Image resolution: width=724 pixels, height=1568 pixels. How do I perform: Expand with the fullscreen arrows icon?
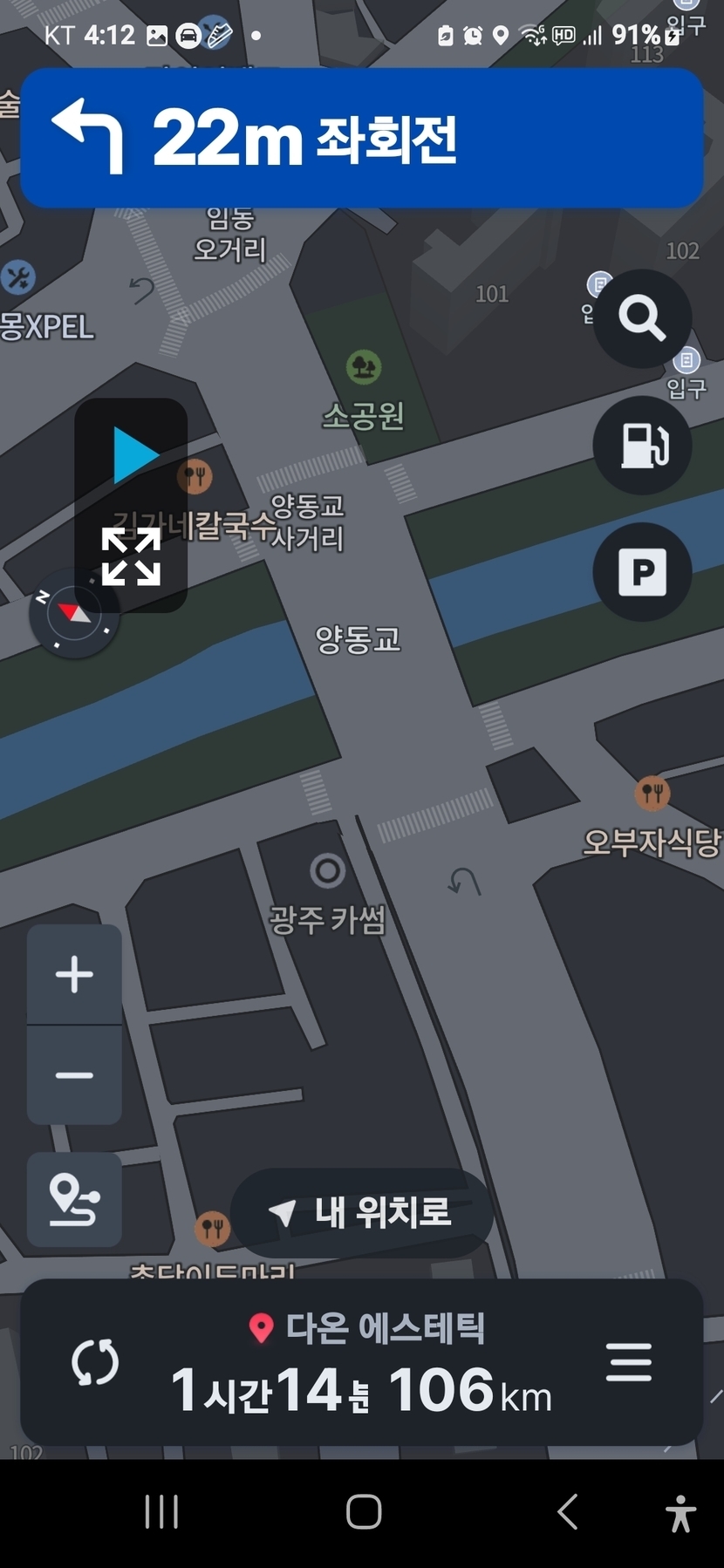[x=132, y=556]
